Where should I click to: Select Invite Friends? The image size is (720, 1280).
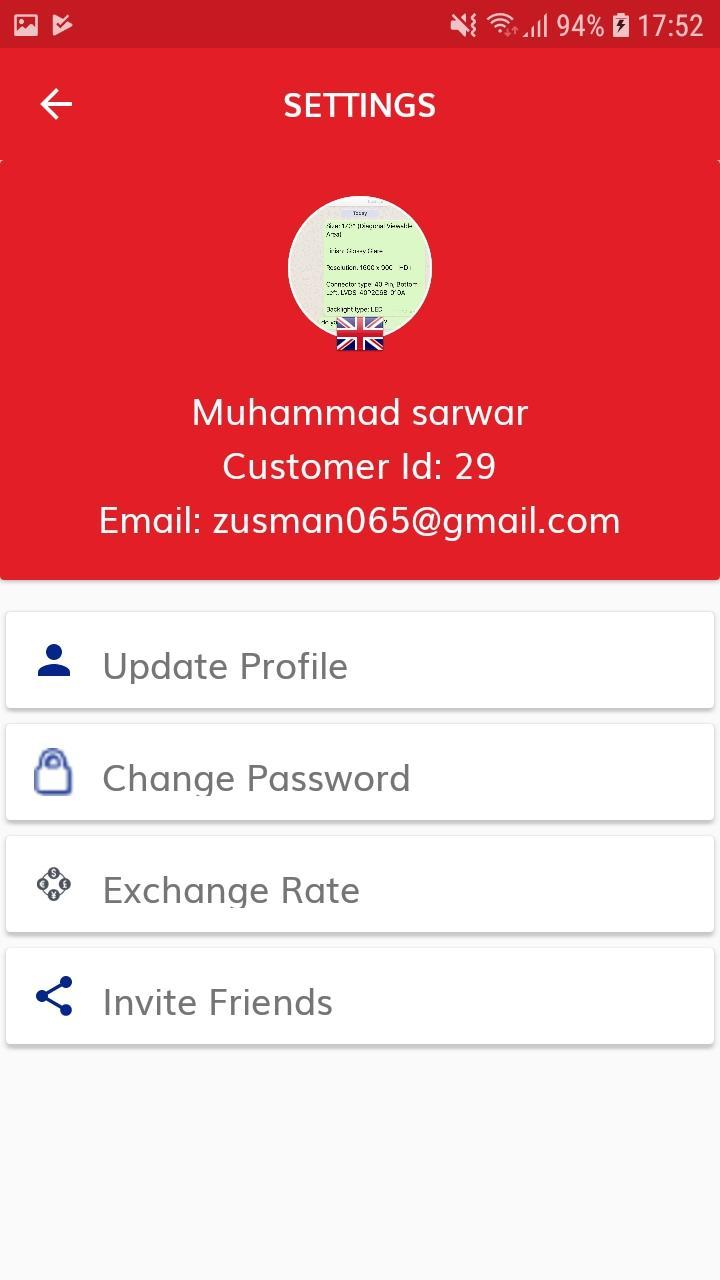pyautogui.click(x=360, y=1001)
